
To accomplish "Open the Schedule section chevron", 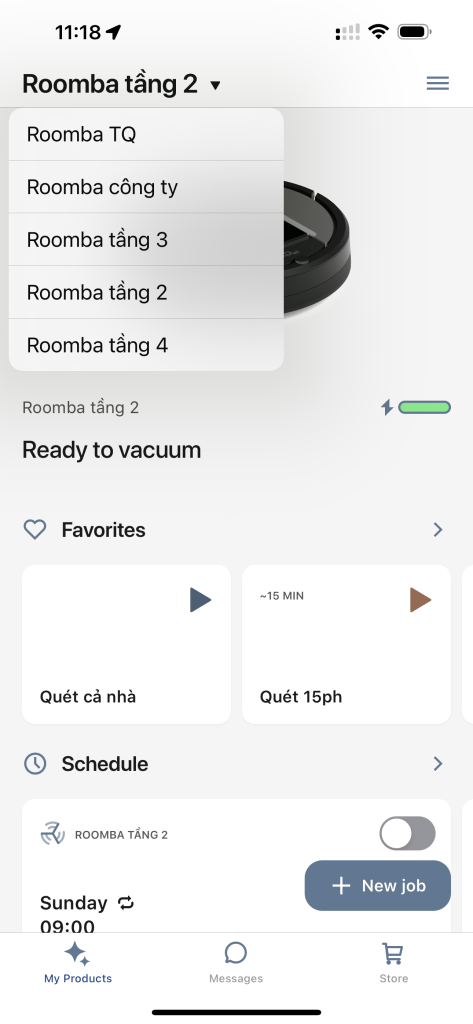I will [x=438, y=763].
